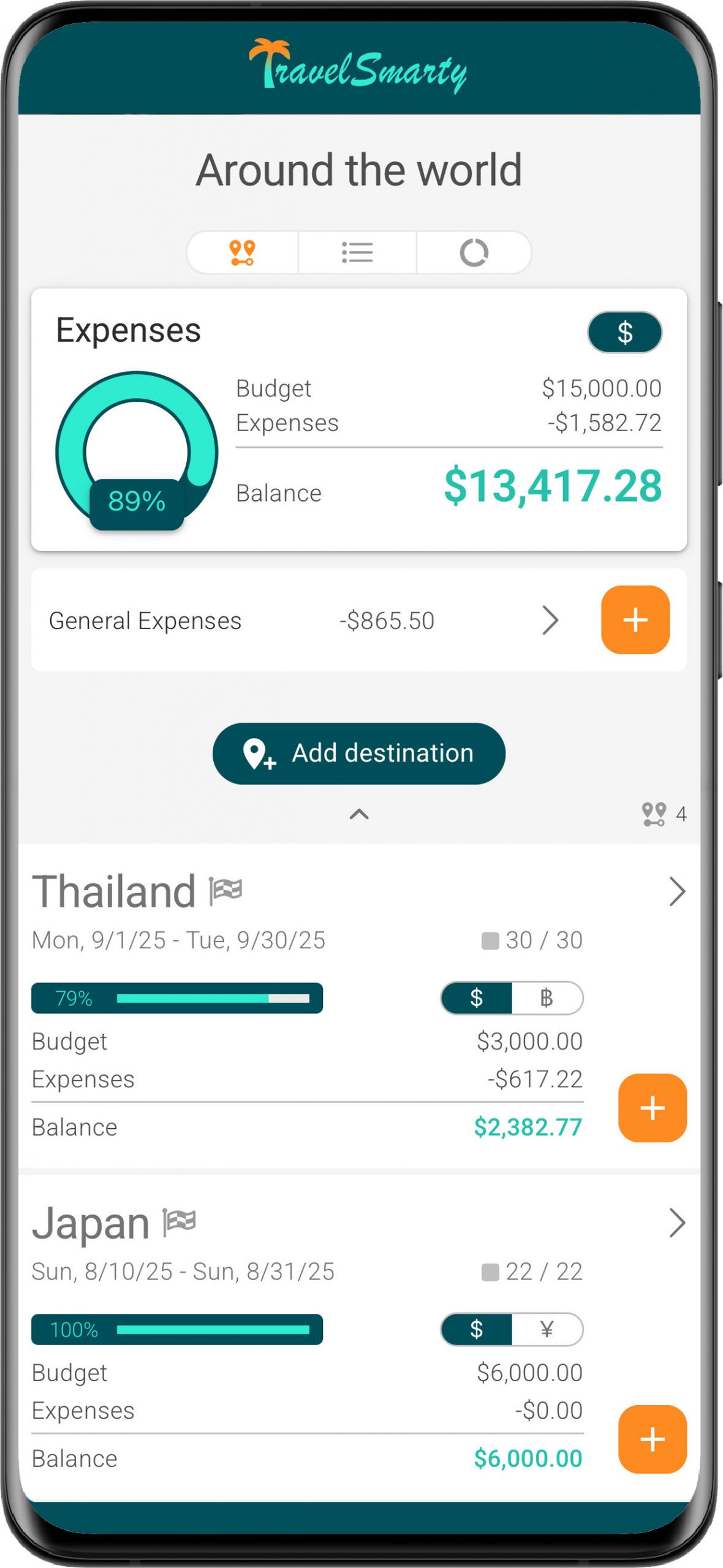The image size is (723, 1568).
Task: Switch to the chart statistics tab
Action: click(474, 252)
